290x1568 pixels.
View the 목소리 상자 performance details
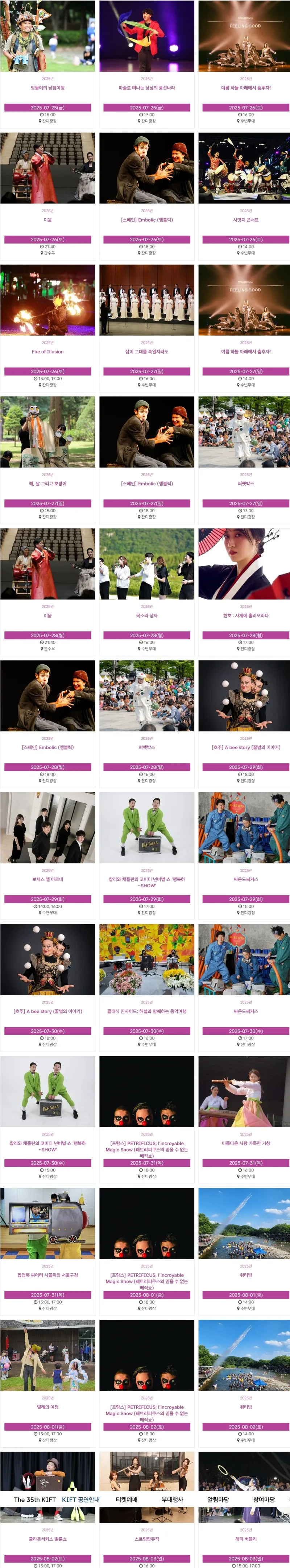(x=146, y=615)
